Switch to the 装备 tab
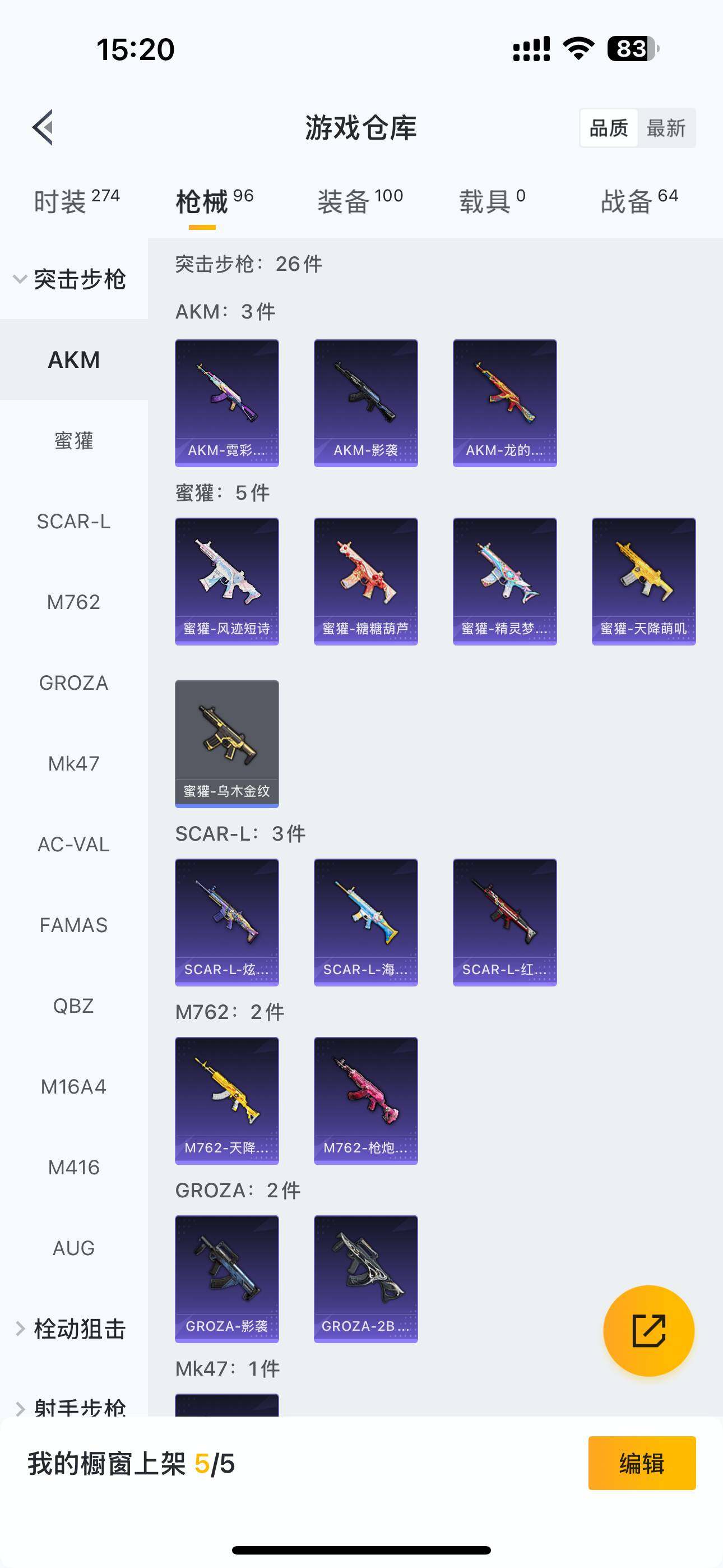 coord(360,201)
